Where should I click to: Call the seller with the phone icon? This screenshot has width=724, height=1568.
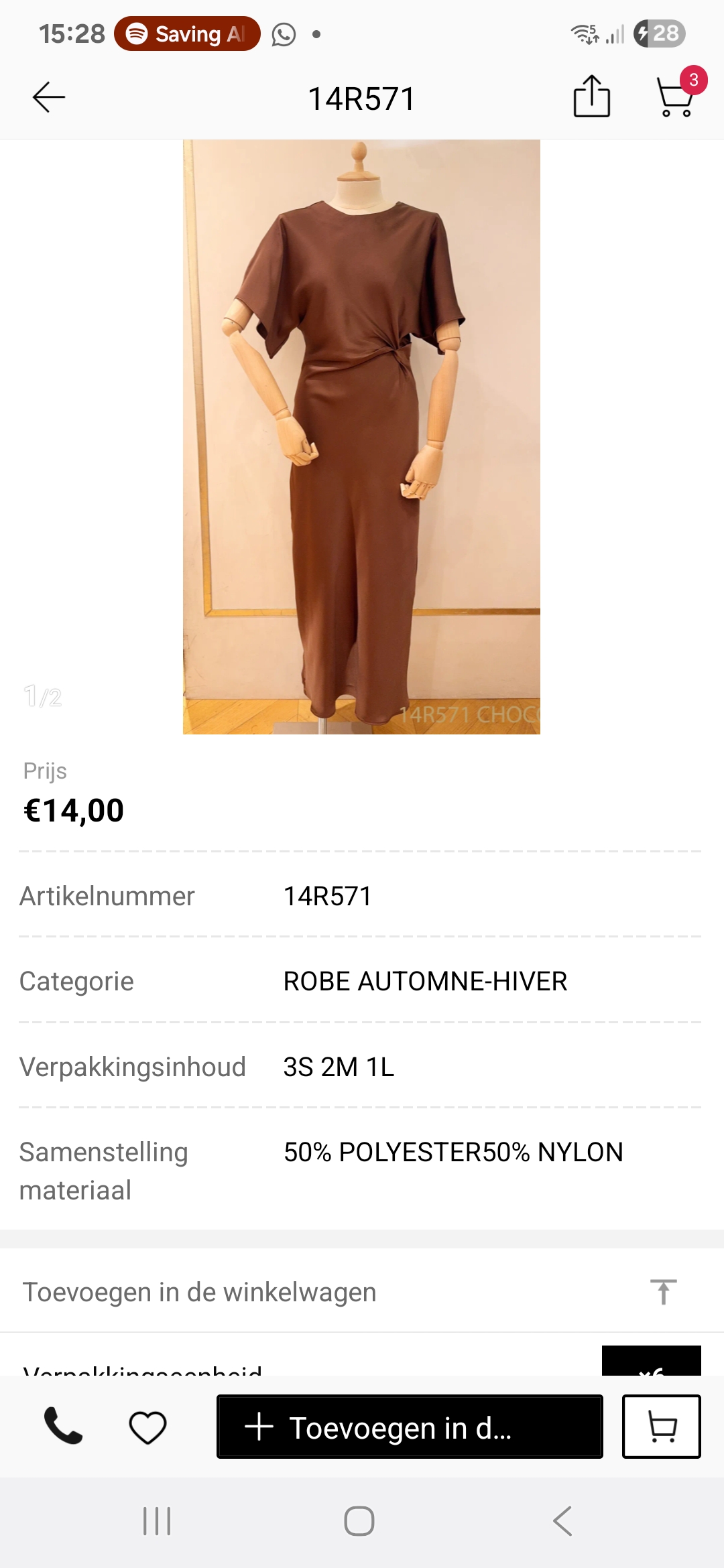point(63,1425)
